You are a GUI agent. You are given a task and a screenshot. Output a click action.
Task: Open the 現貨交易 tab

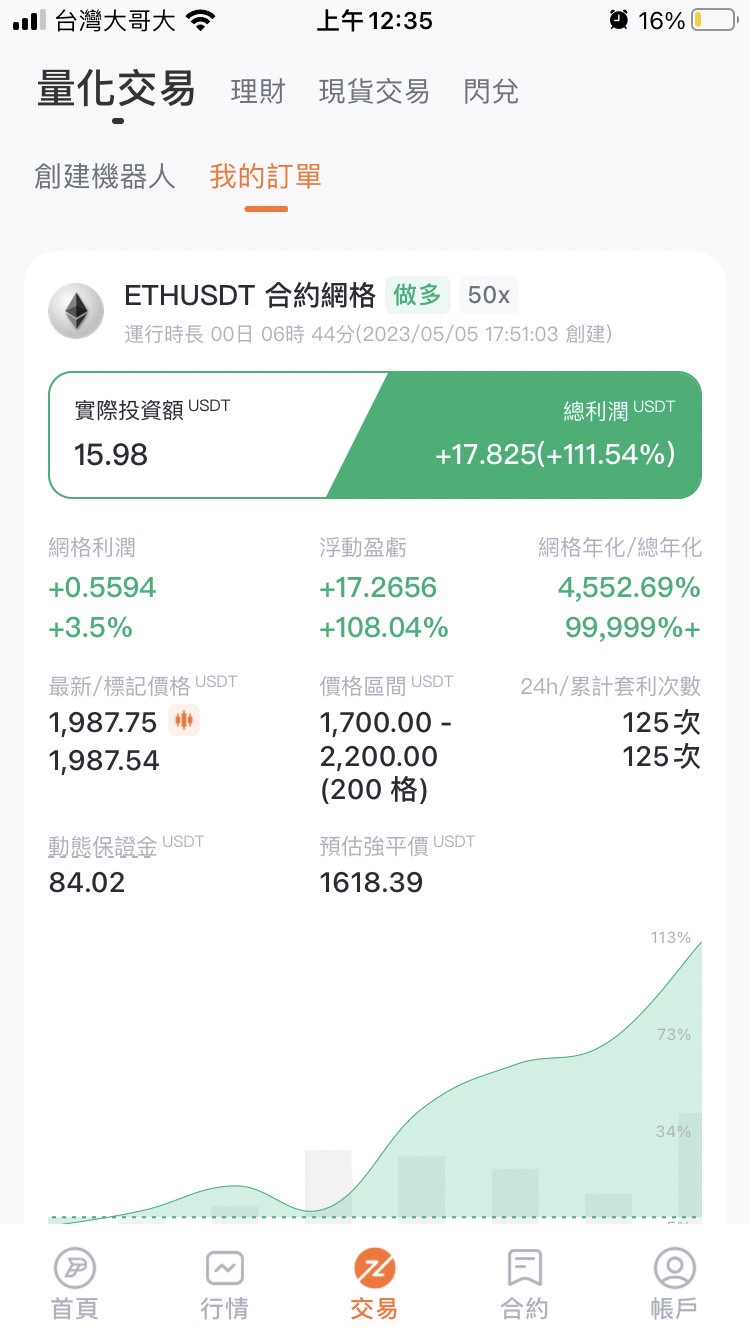[x=374, y=92]
